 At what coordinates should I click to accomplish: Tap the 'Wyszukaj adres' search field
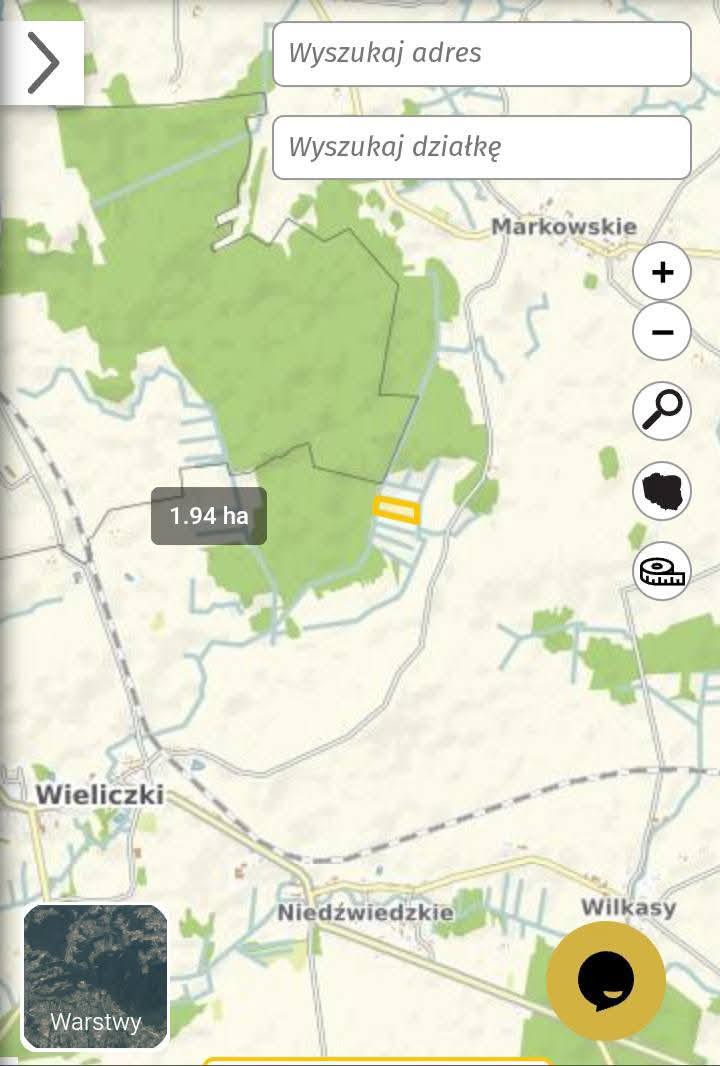pyautogui.click(x=481, y=54)
